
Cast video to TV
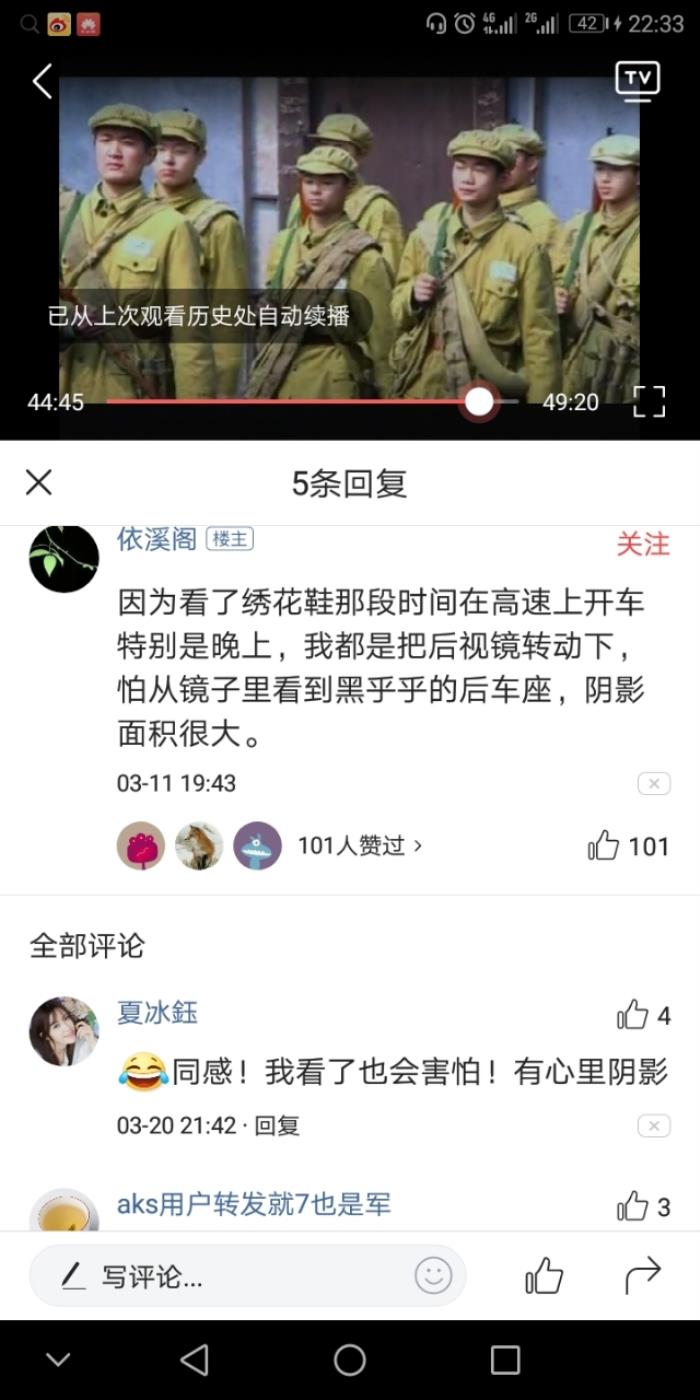[x=637, y=80]
